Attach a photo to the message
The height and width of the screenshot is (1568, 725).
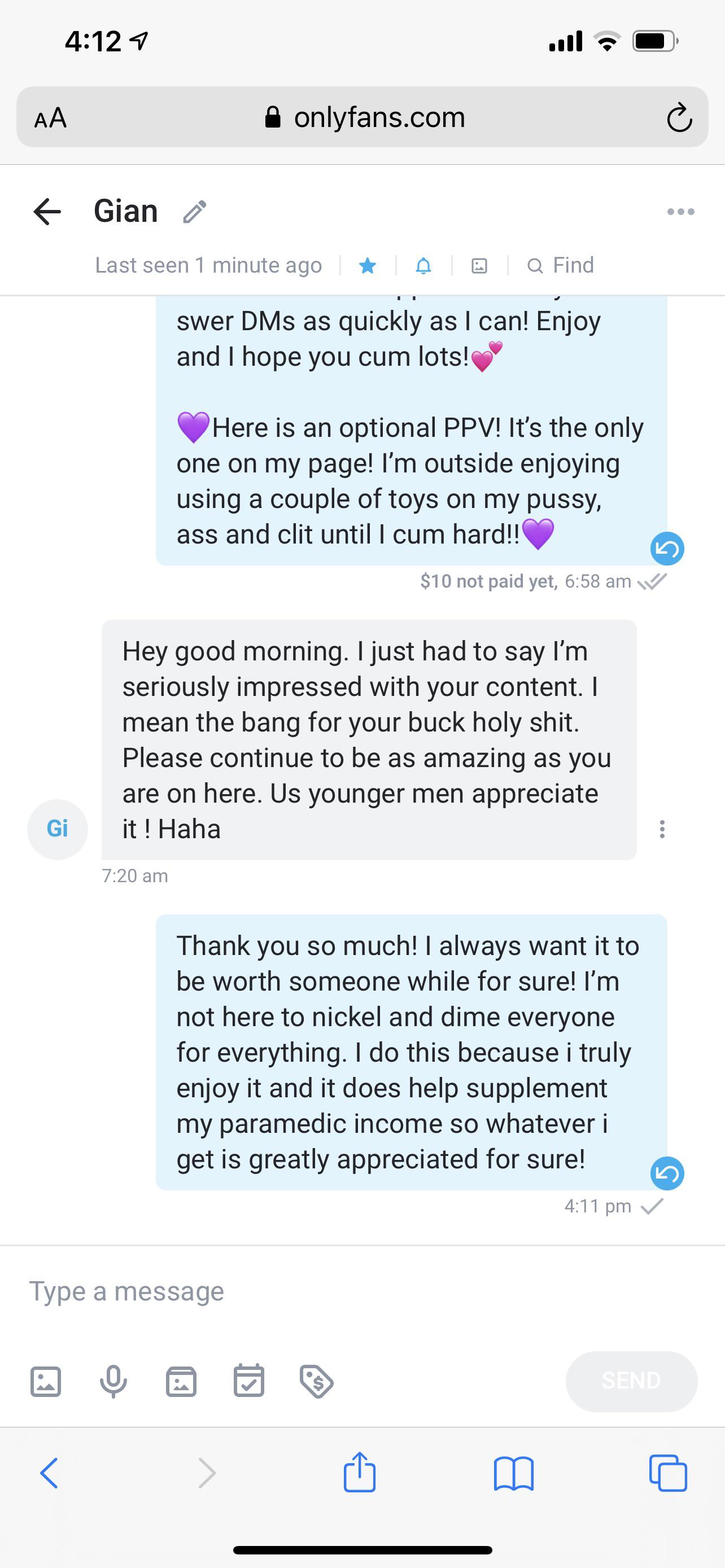tap(46, 1381)
